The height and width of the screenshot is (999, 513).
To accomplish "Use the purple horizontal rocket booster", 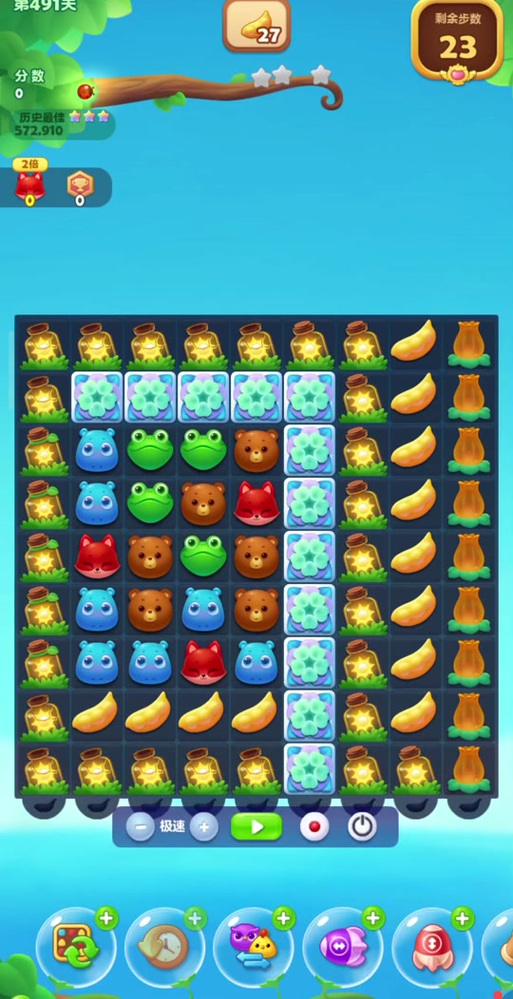I will click(x=343, y=946).
